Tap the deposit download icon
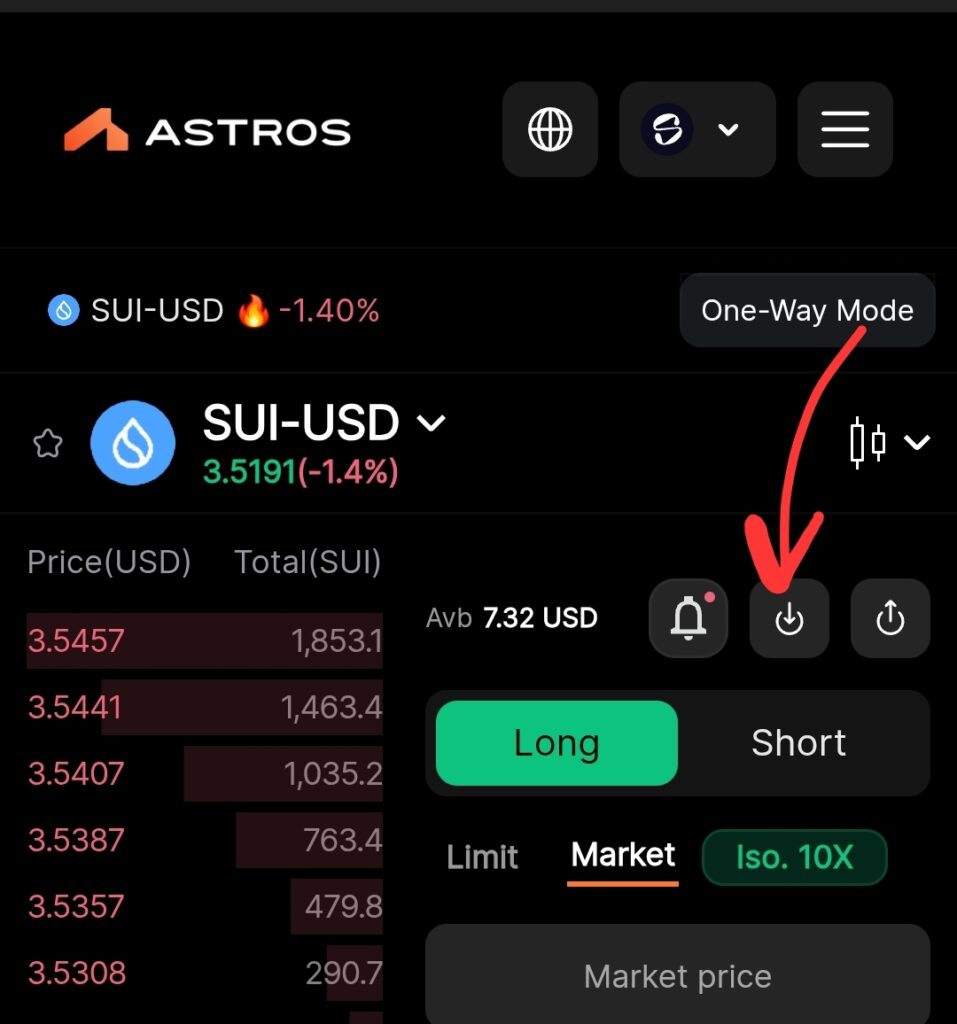Viewport: 957px width, 1024px height. click(x=789, y=619)
